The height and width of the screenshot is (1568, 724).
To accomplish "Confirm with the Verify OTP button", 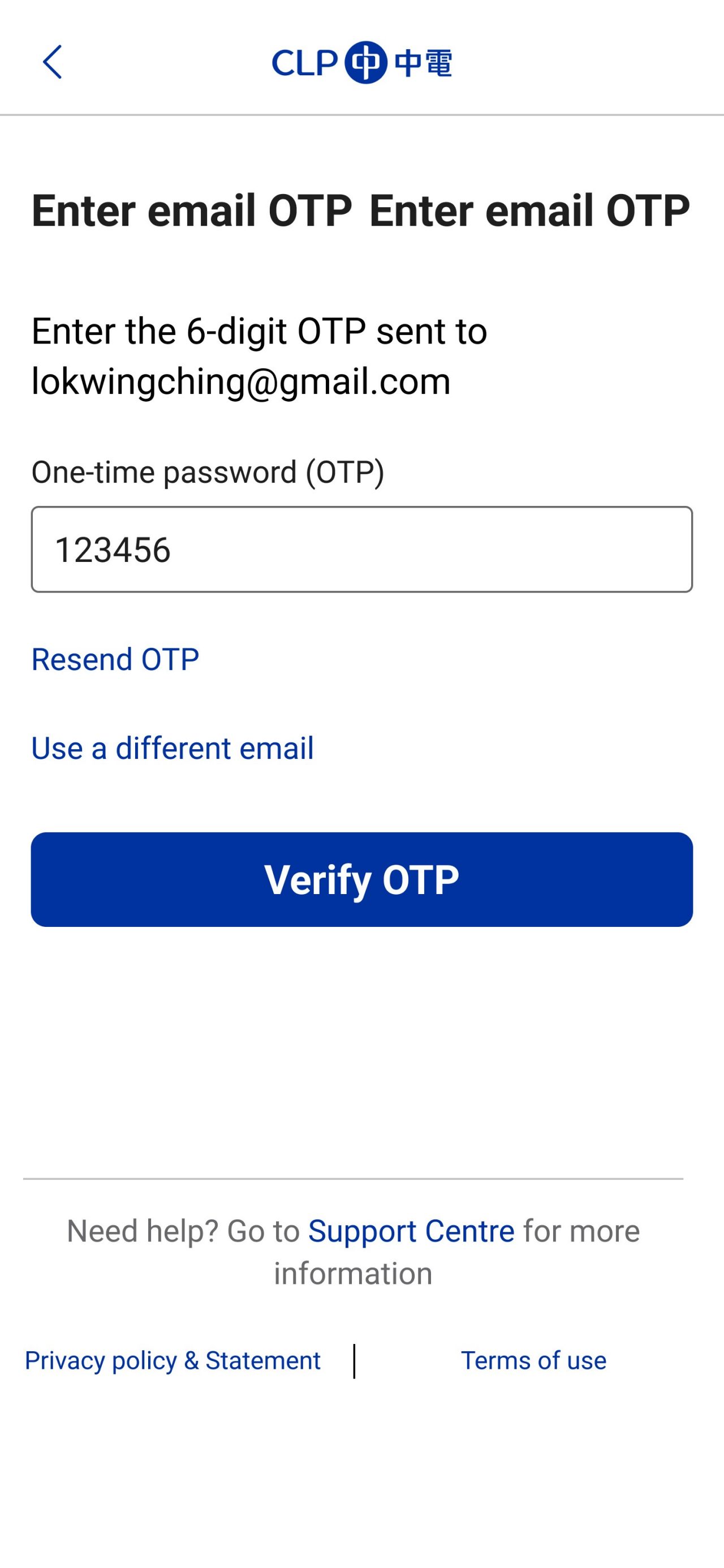I will pyautogui.click(x=362, y=879).
